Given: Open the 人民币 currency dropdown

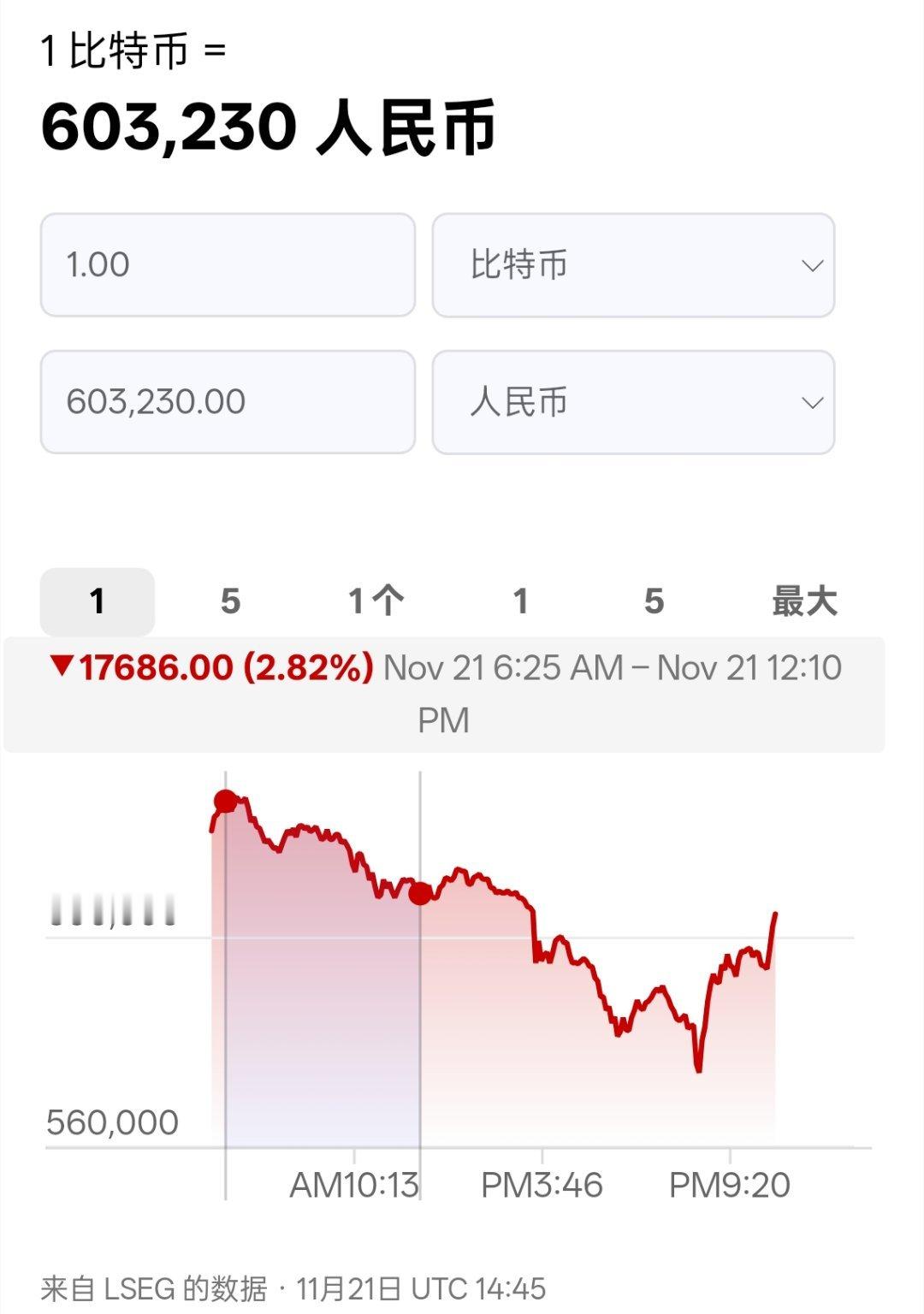Looking at the screenshot, I should click(x=633, y=402).
